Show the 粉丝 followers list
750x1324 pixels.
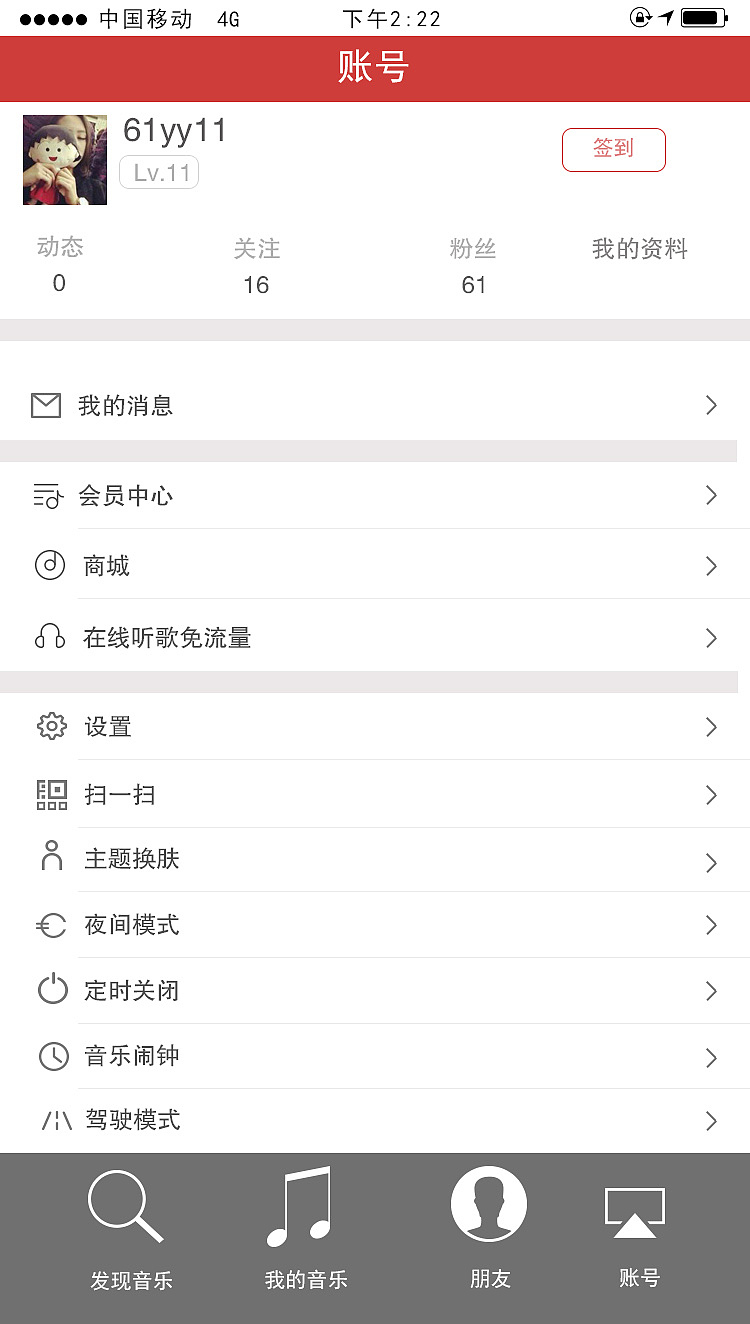click(473, 266)
